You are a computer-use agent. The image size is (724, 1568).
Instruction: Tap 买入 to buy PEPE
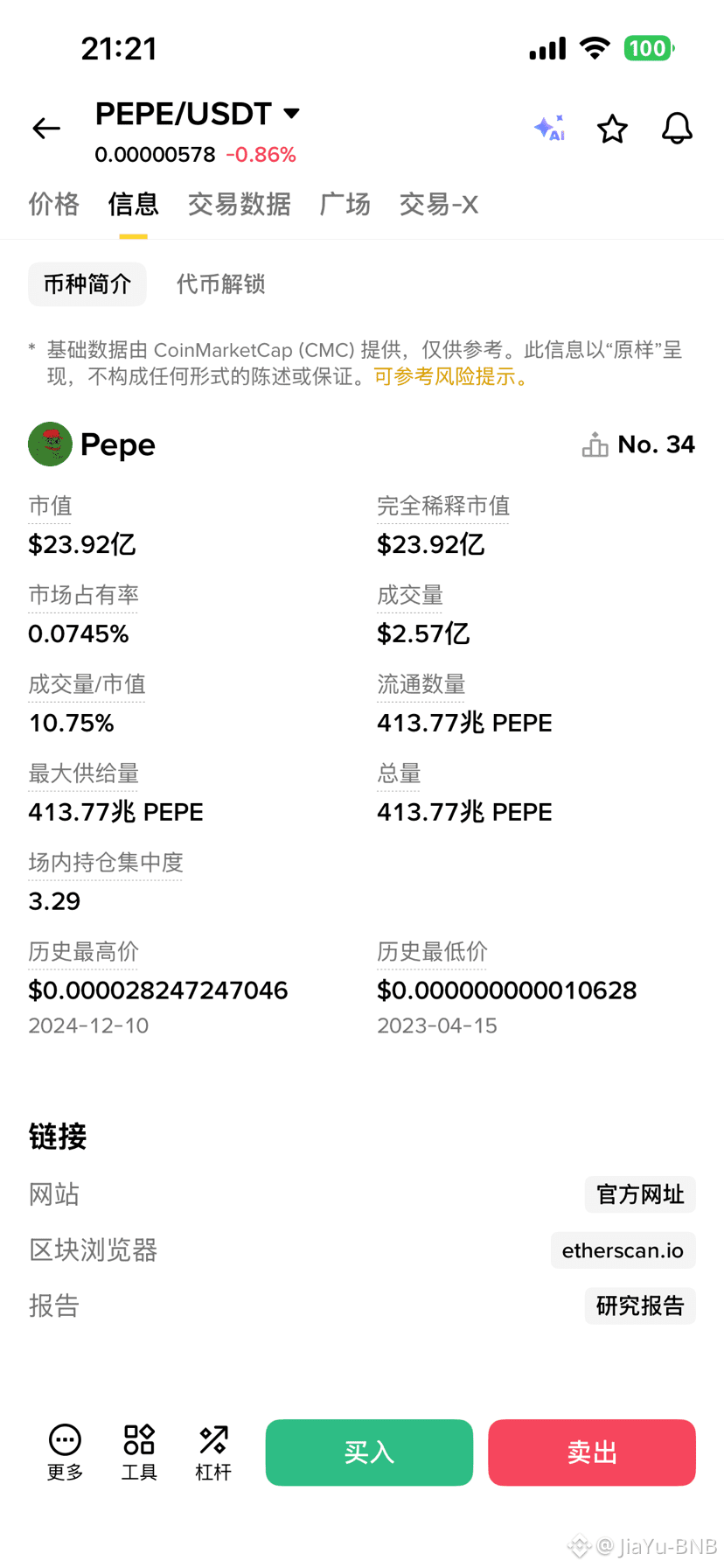[369, 1452]
